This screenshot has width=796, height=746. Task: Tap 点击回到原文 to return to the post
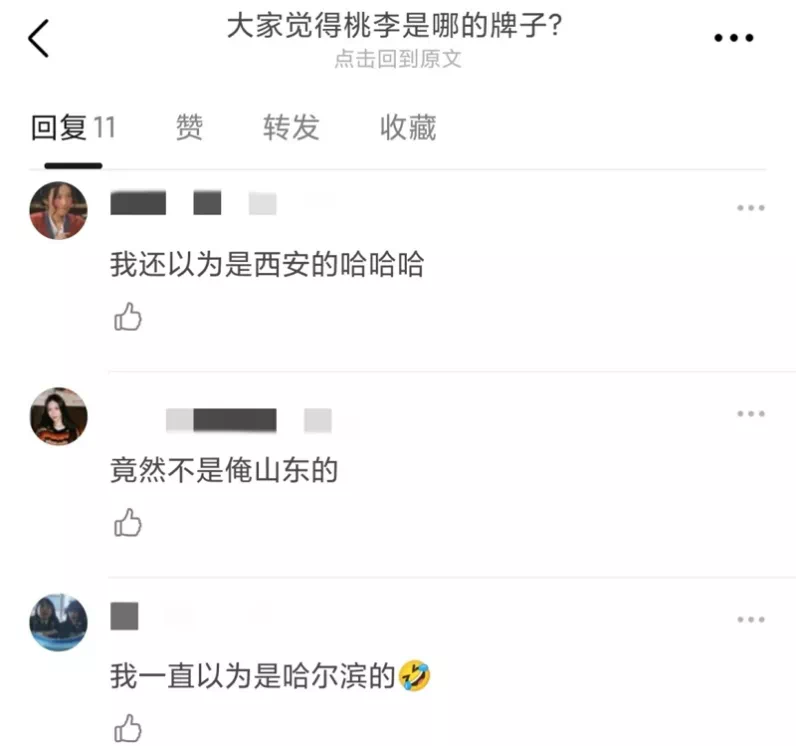click(397, 59)
